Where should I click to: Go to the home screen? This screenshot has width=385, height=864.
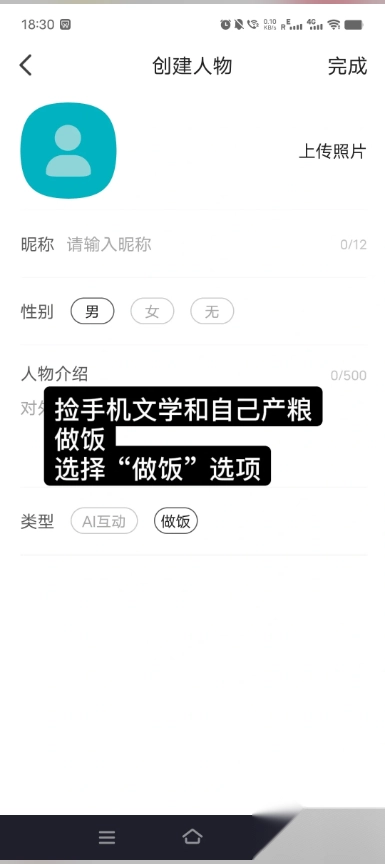click(192, 837)
